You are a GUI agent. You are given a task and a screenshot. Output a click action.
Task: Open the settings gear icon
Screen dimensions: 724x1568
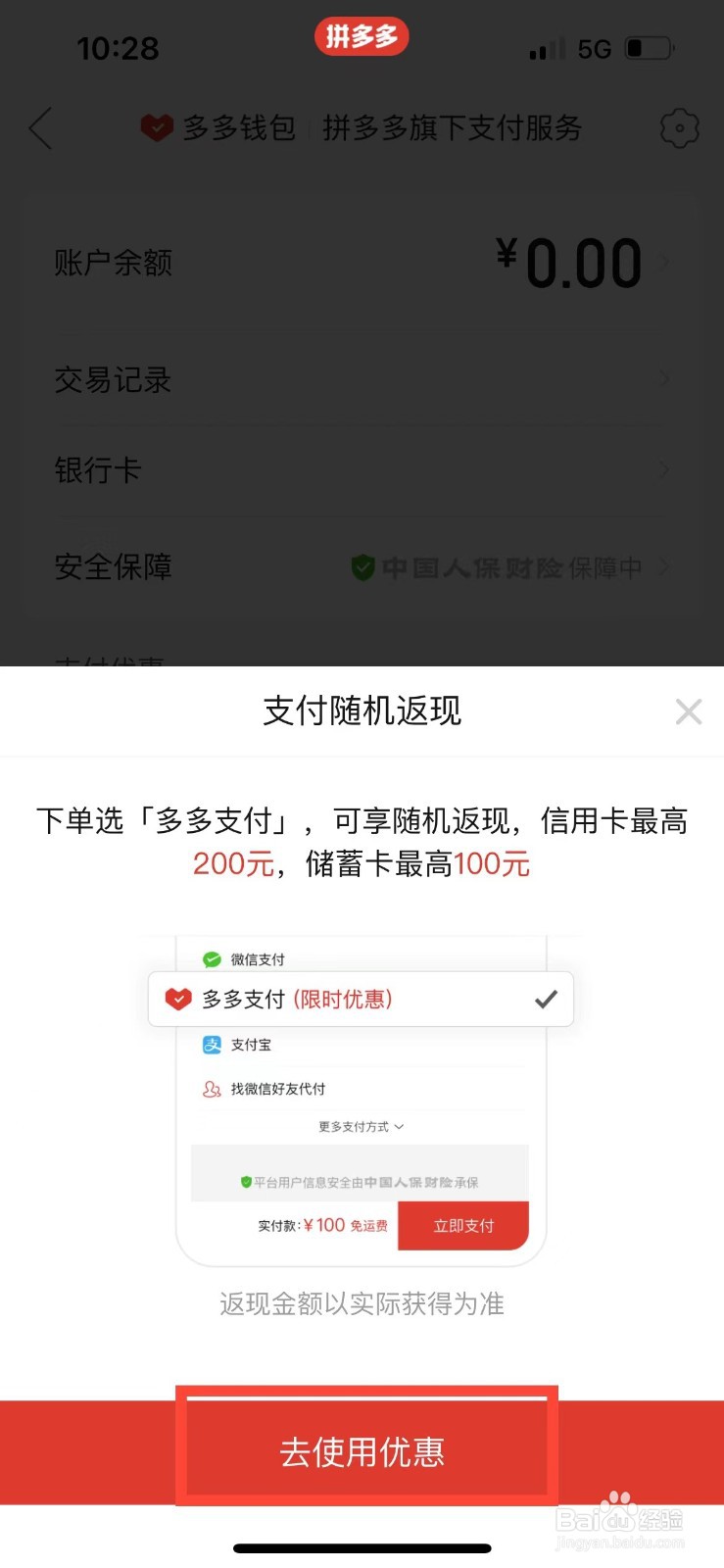[679, 127]
